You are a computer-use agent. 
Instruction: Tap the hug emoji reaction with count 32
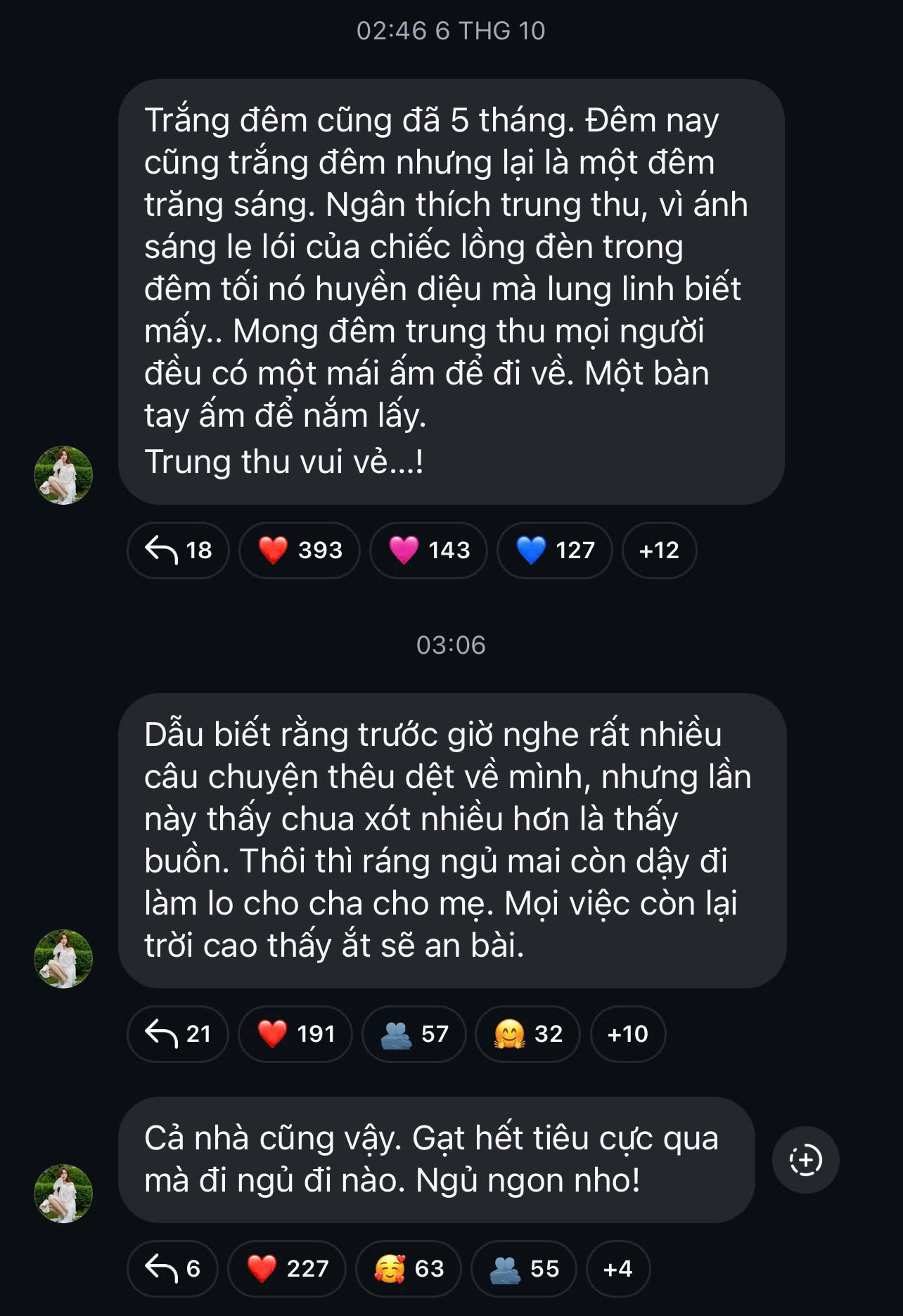click(x=527, y=1034)
